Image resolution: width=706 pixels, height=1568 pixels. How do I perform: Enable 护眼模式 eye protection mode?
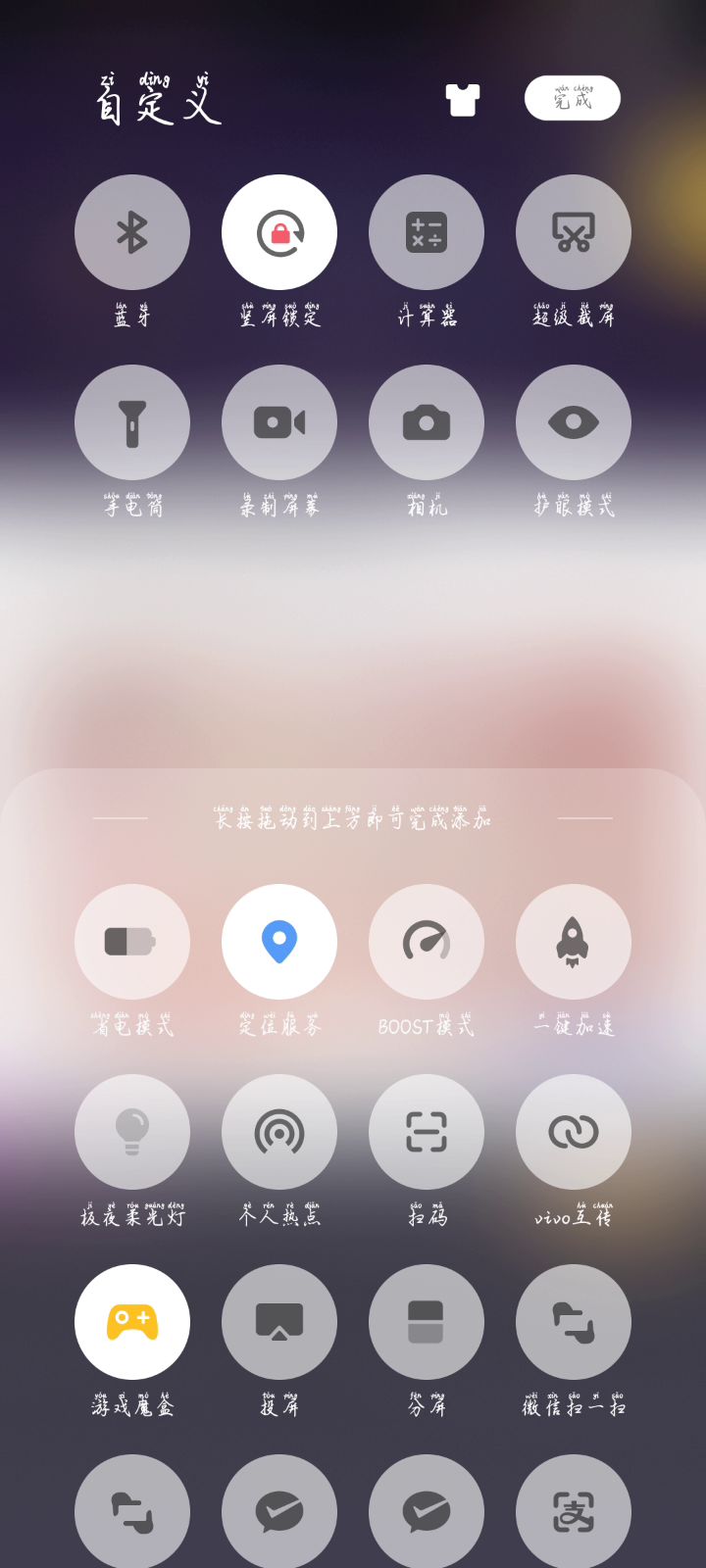574,422
